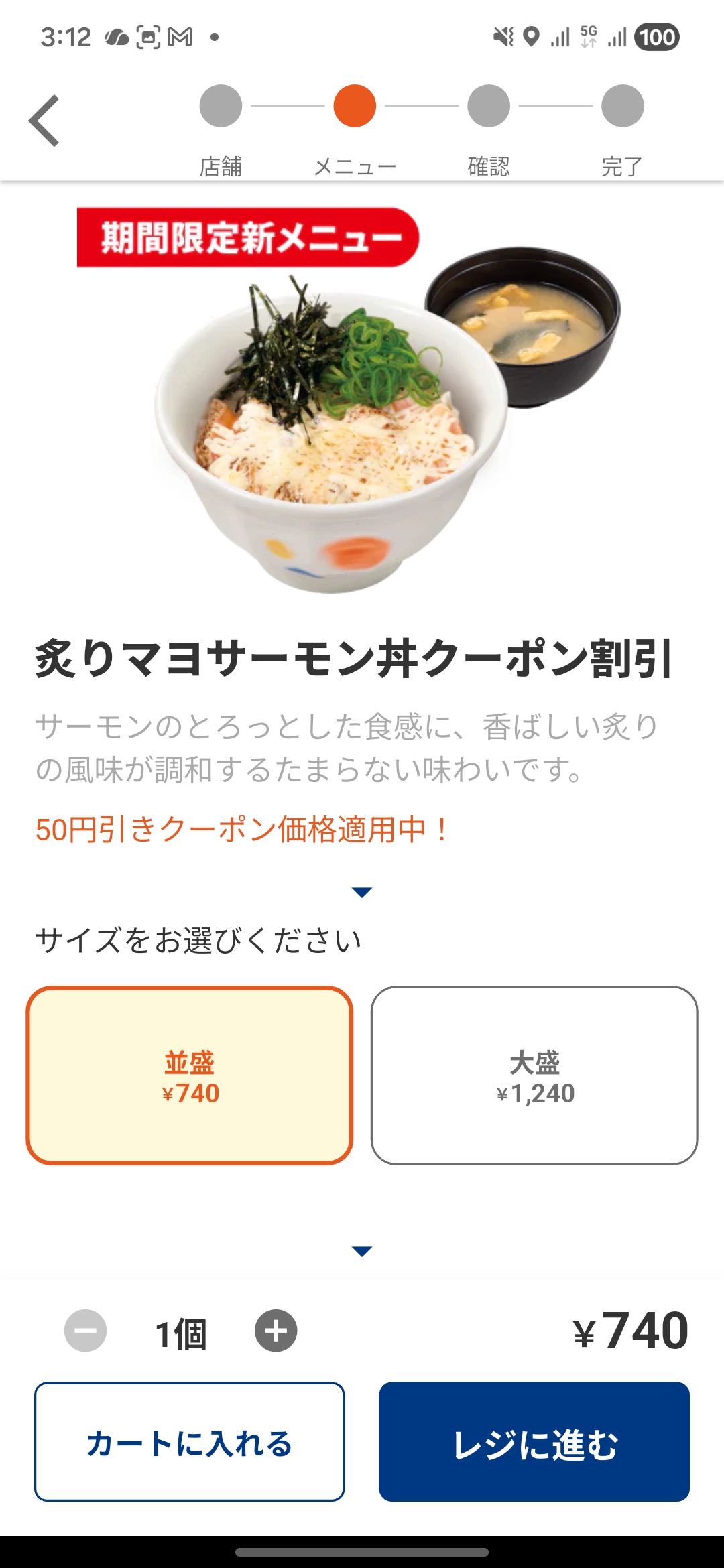This screenshot has width=724, height=1568.
Task: Decrease quantity with the minus button
Action: (85, 1331)
